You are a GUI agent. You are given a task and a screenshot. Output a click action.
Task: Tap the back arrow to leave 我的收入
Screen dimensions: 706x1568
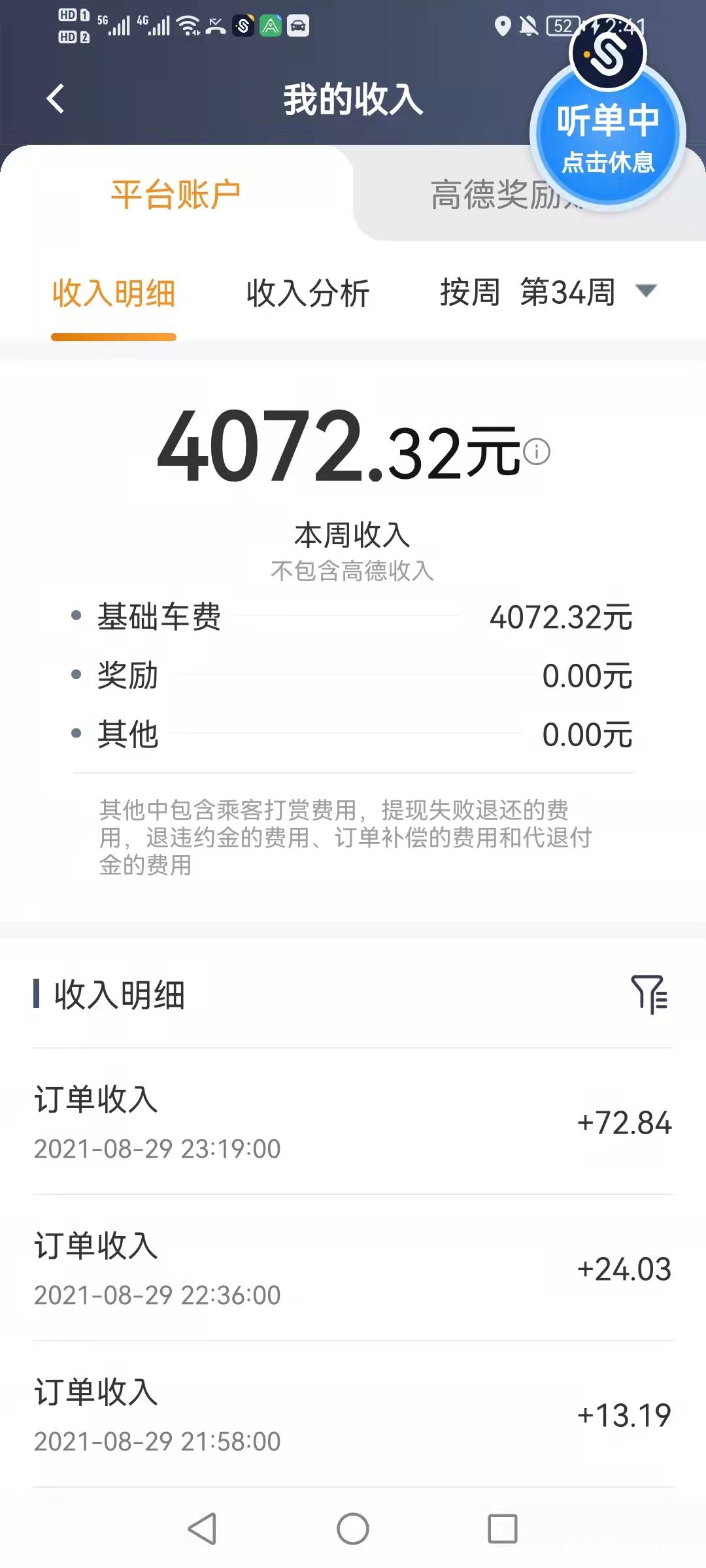[56, 98]
